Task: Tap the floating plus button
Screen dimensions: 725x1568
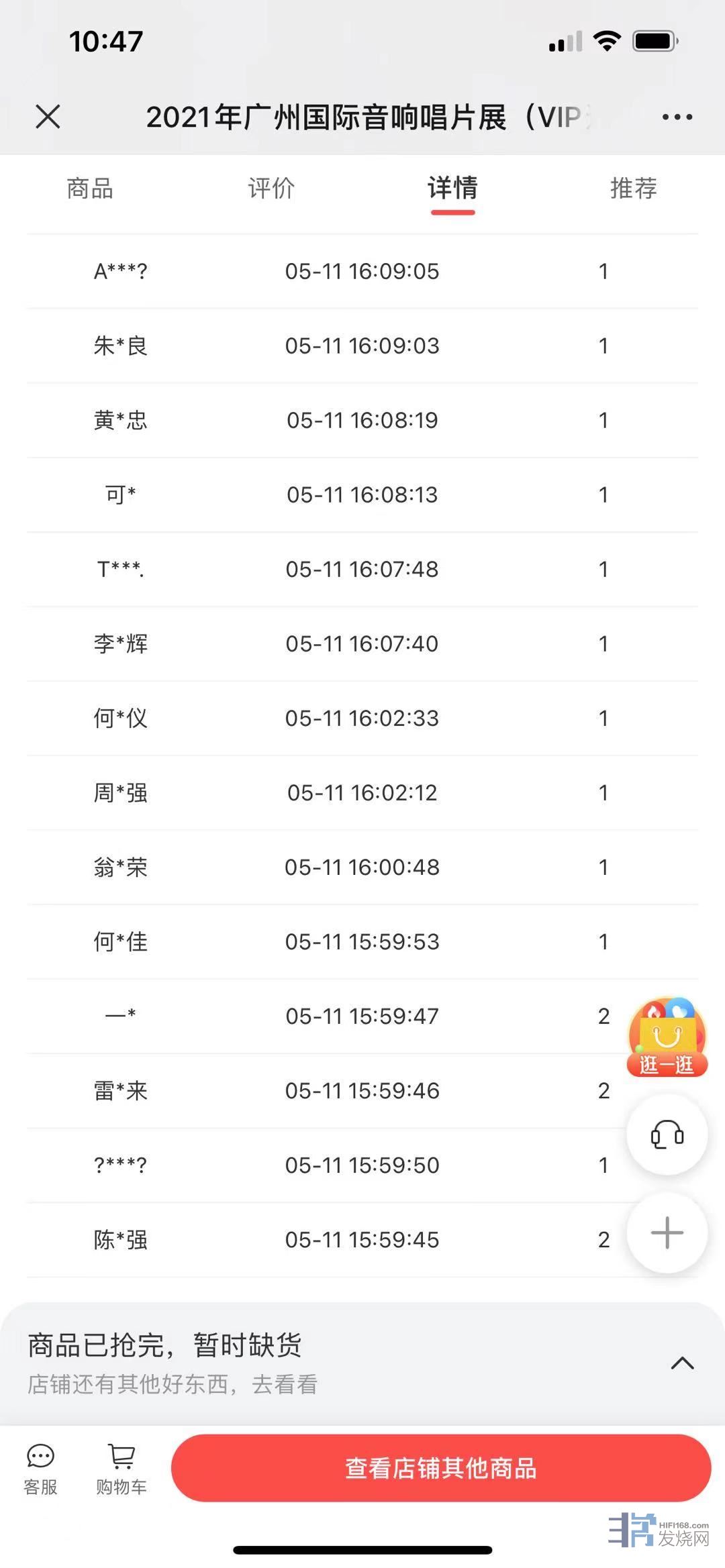Action: (667, 1233)
